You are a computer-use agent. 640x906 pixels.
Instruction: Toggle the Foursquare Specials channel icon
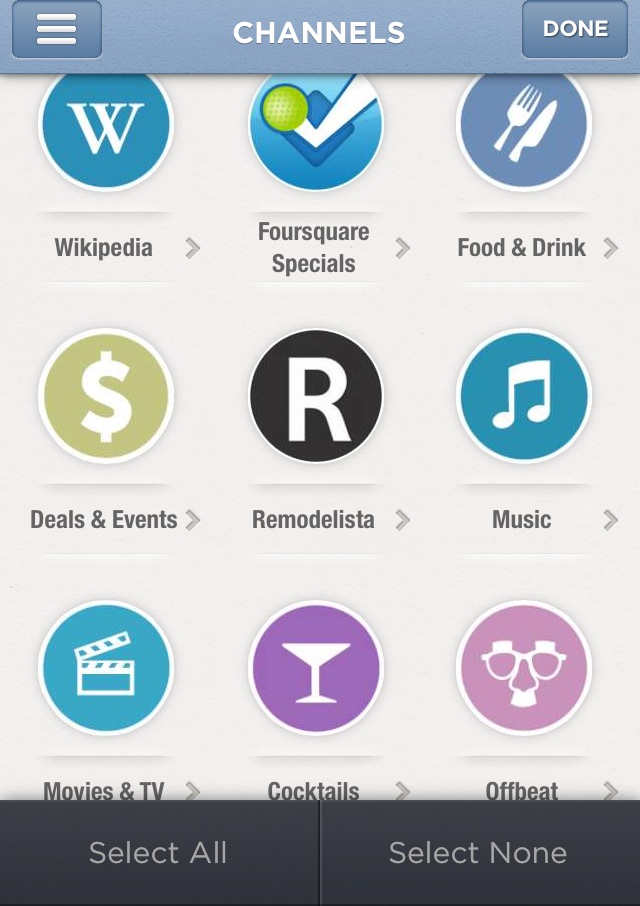coord(316,124)
